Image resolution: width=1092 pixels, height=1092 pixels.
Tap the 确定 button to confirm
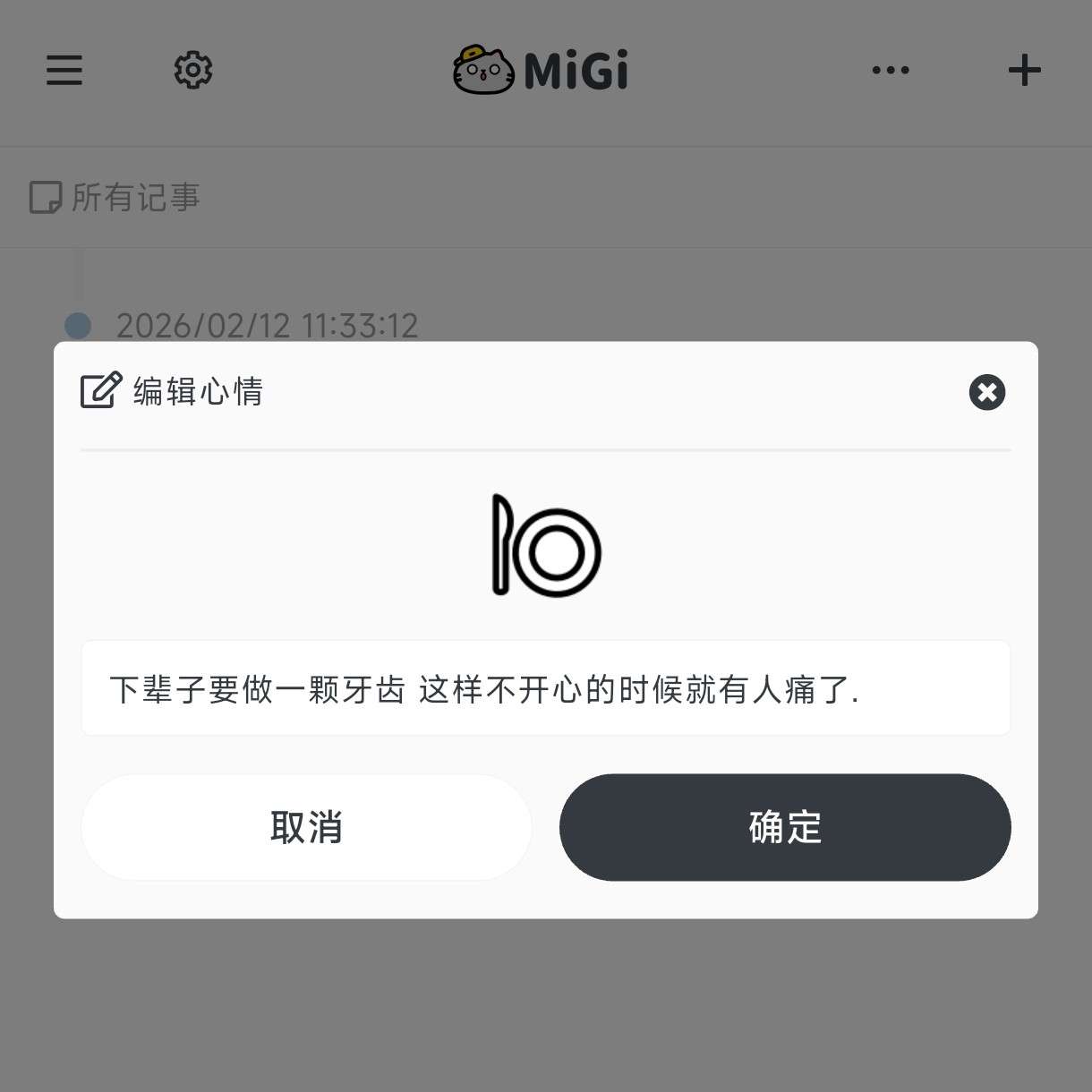coord(785,827)
